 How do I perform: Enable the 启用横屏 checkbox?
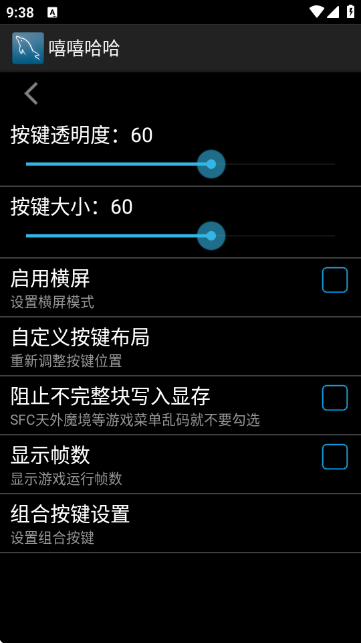(x=335, y=280)
